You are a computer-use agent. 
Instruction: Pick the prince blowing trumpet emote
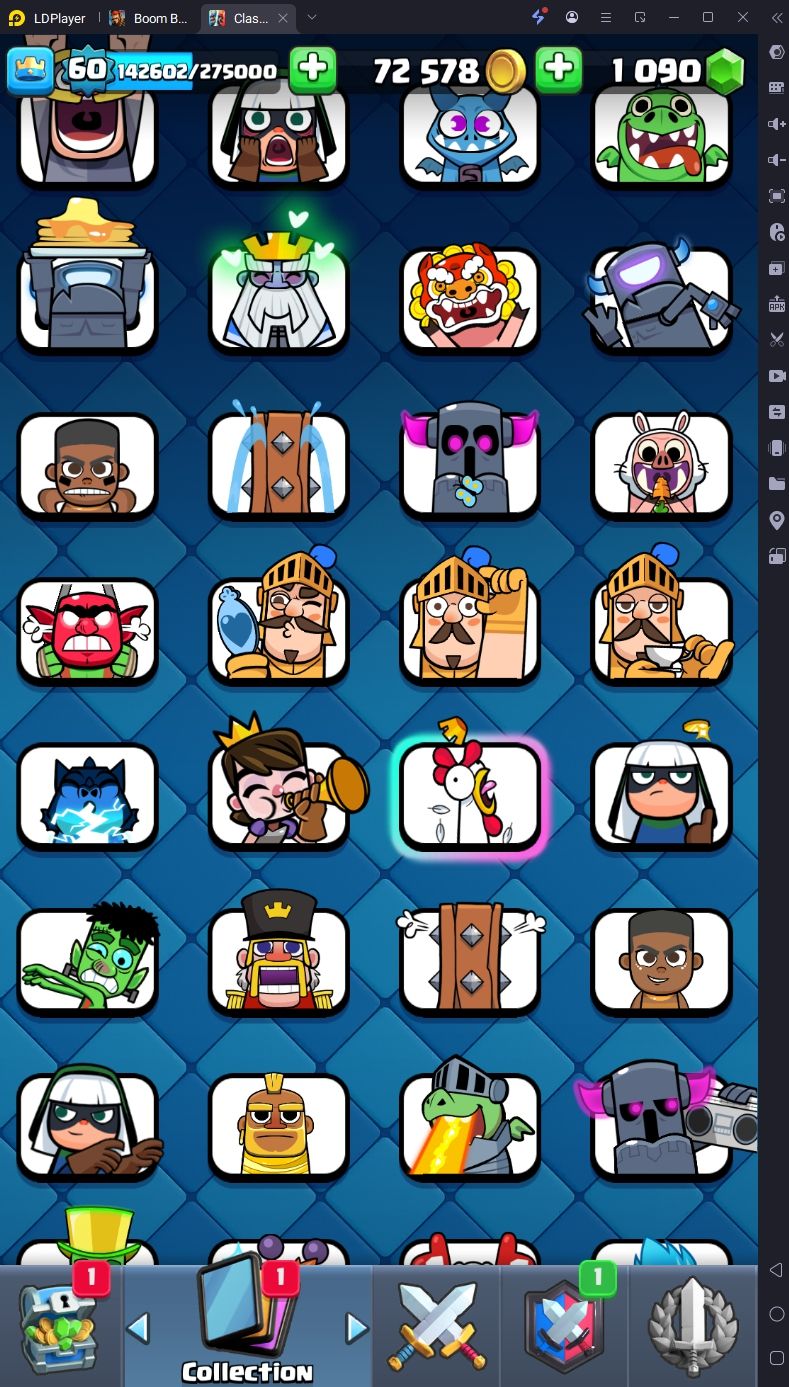click(280, 784)
